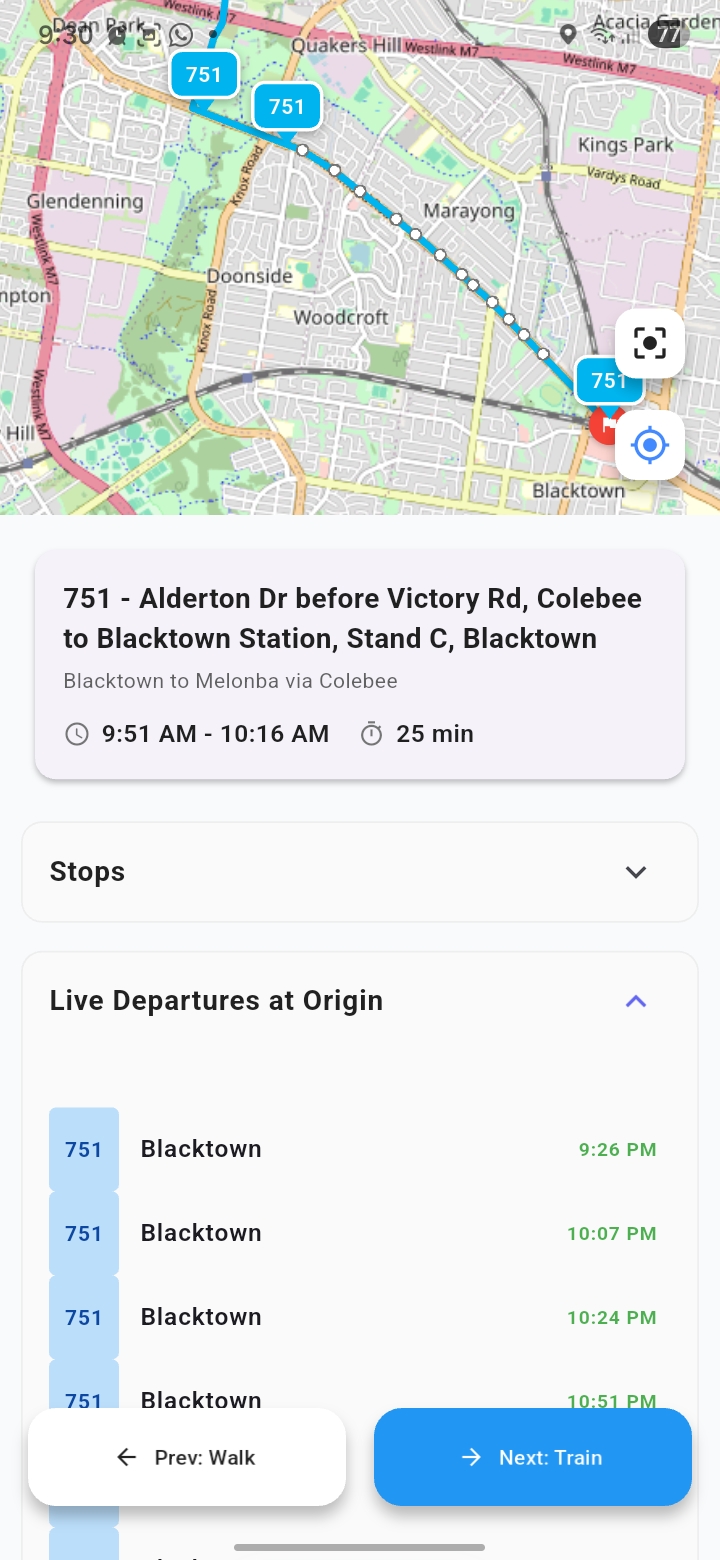This screenshot has height=1560, width=720.
Task: Select the 10:24 PM Blacktown departure row
Action: coord(360,1317)
